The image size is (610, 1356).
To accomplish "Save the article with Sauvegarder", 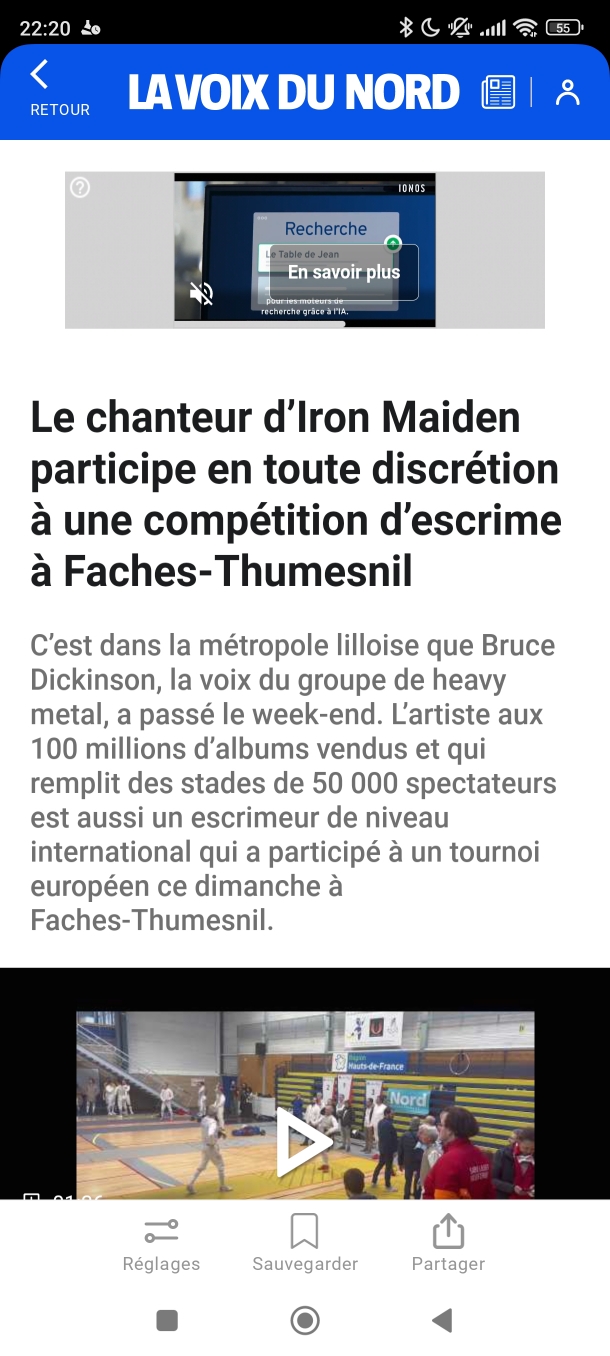I will [304, 1244].
